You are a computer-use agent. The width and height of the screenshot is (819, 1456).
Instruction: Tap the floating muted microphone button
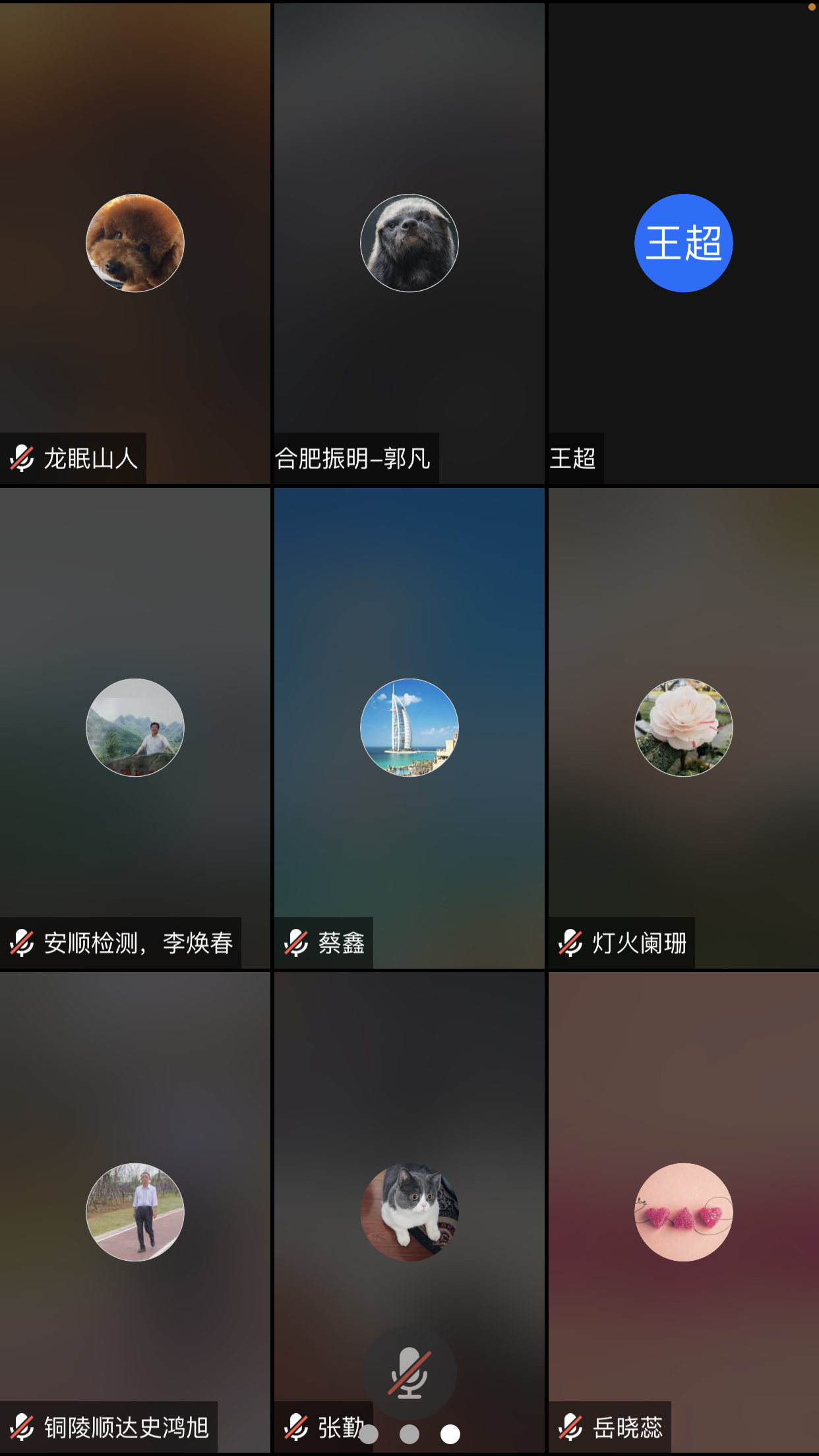pyautogui.click(x=409, y=1372)
